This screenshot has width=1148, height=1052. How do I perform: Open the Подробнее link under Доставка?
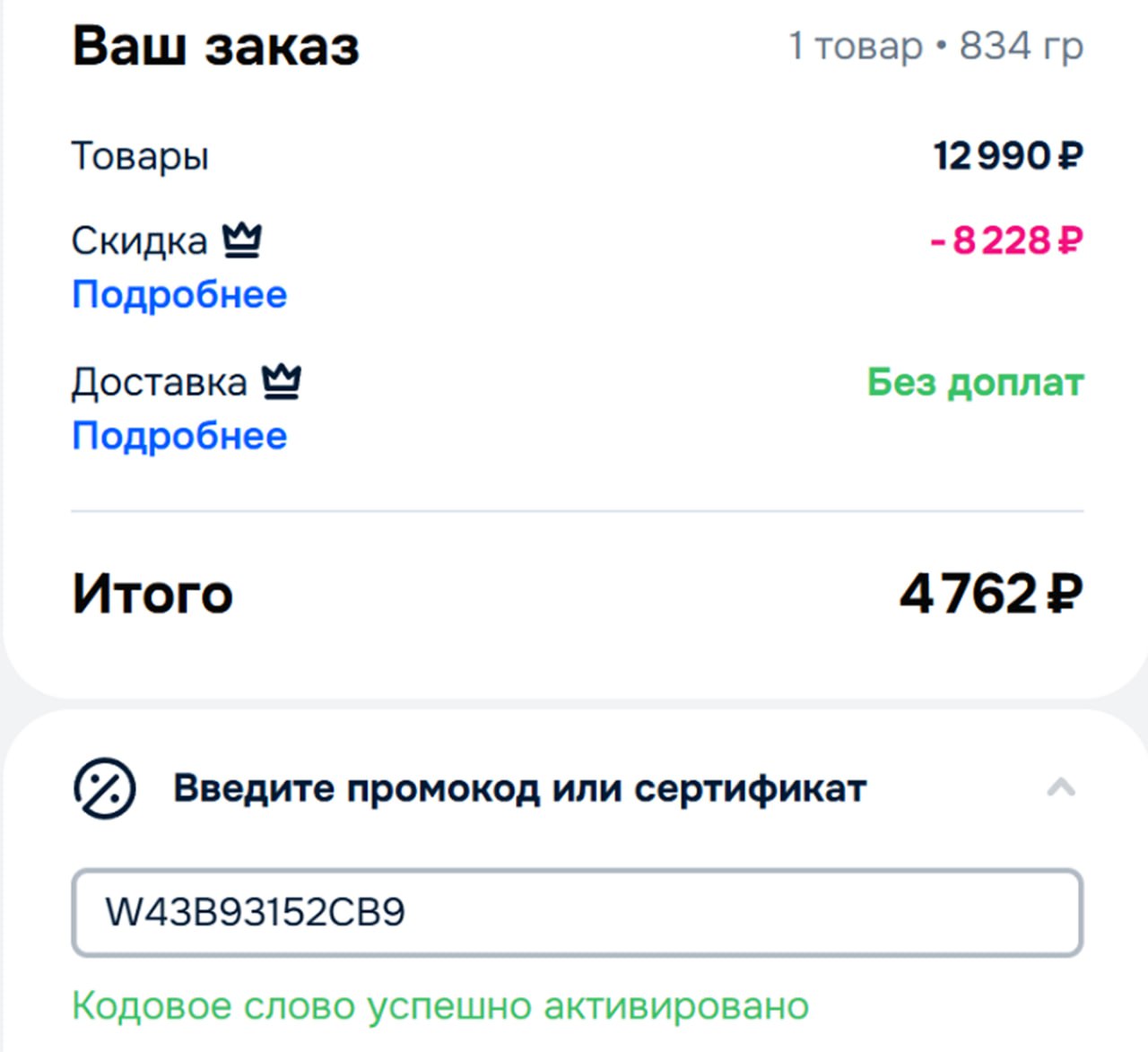click(179, 437)
